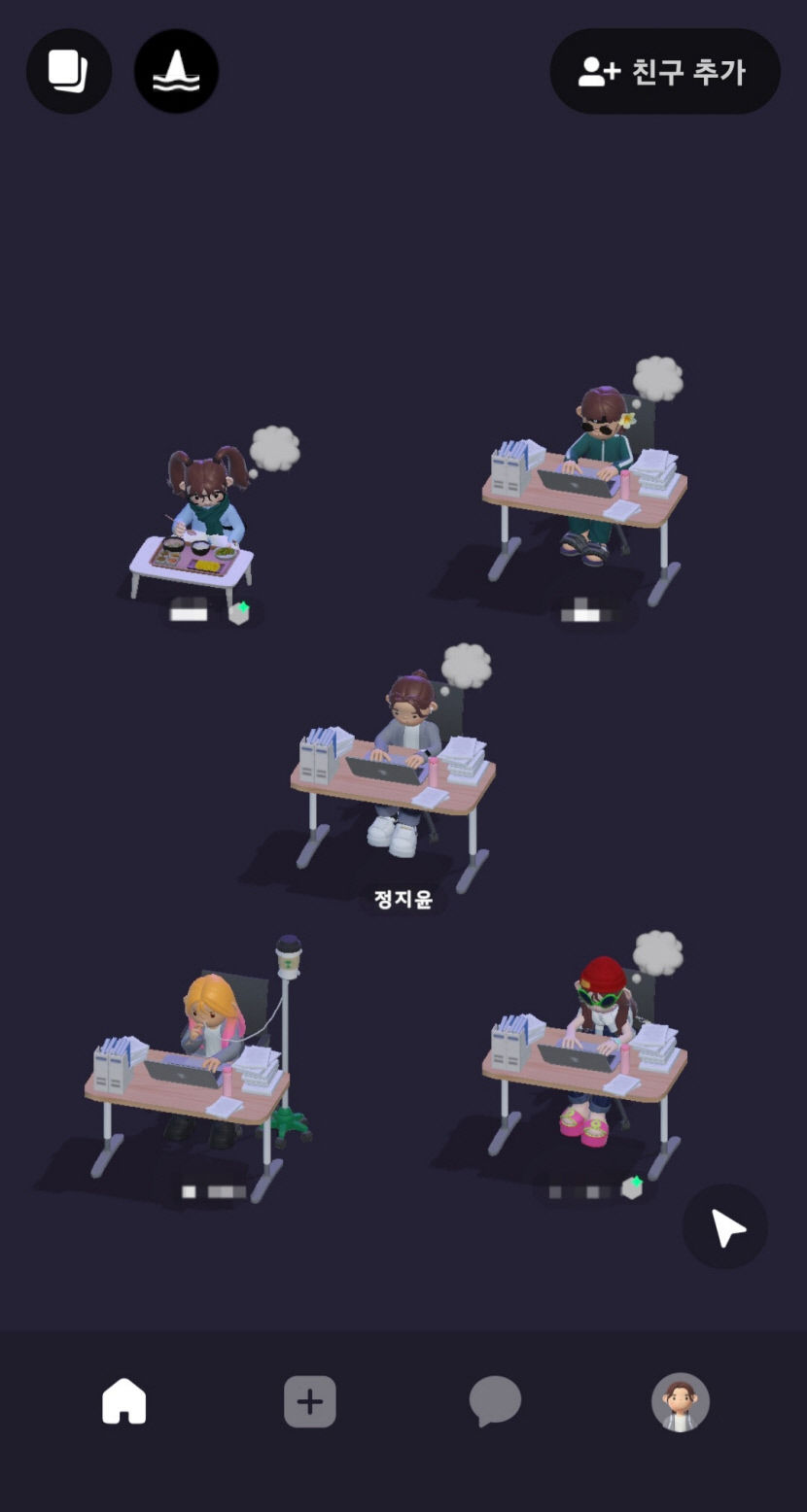
Task: Tap the shark fin wave icon
Action: pyautogui.click(x=176, y=71)
